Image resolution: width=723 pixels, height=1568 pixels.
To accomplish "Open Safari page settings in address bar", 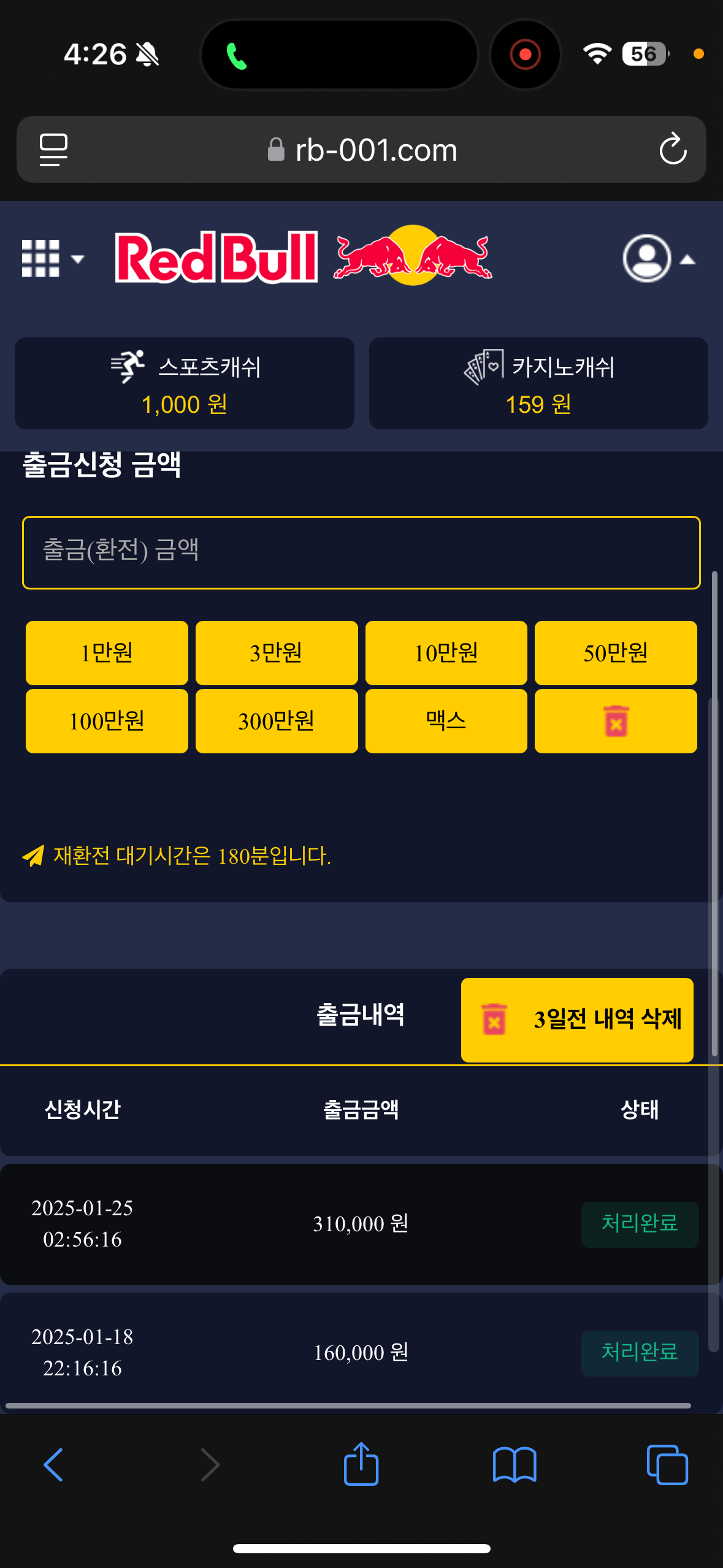I will [53, 149].
